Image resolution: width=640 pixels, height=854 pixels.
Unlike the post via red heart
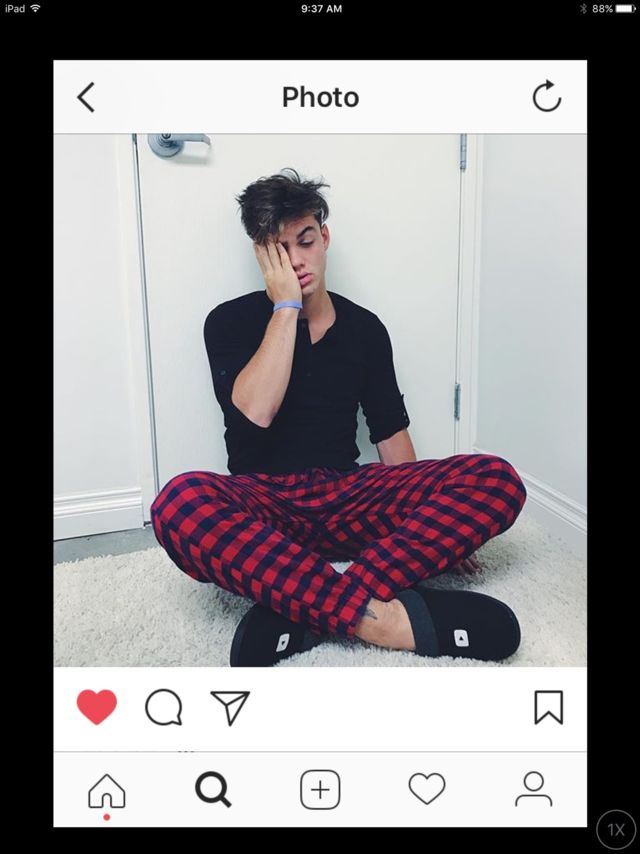point(97,707)
